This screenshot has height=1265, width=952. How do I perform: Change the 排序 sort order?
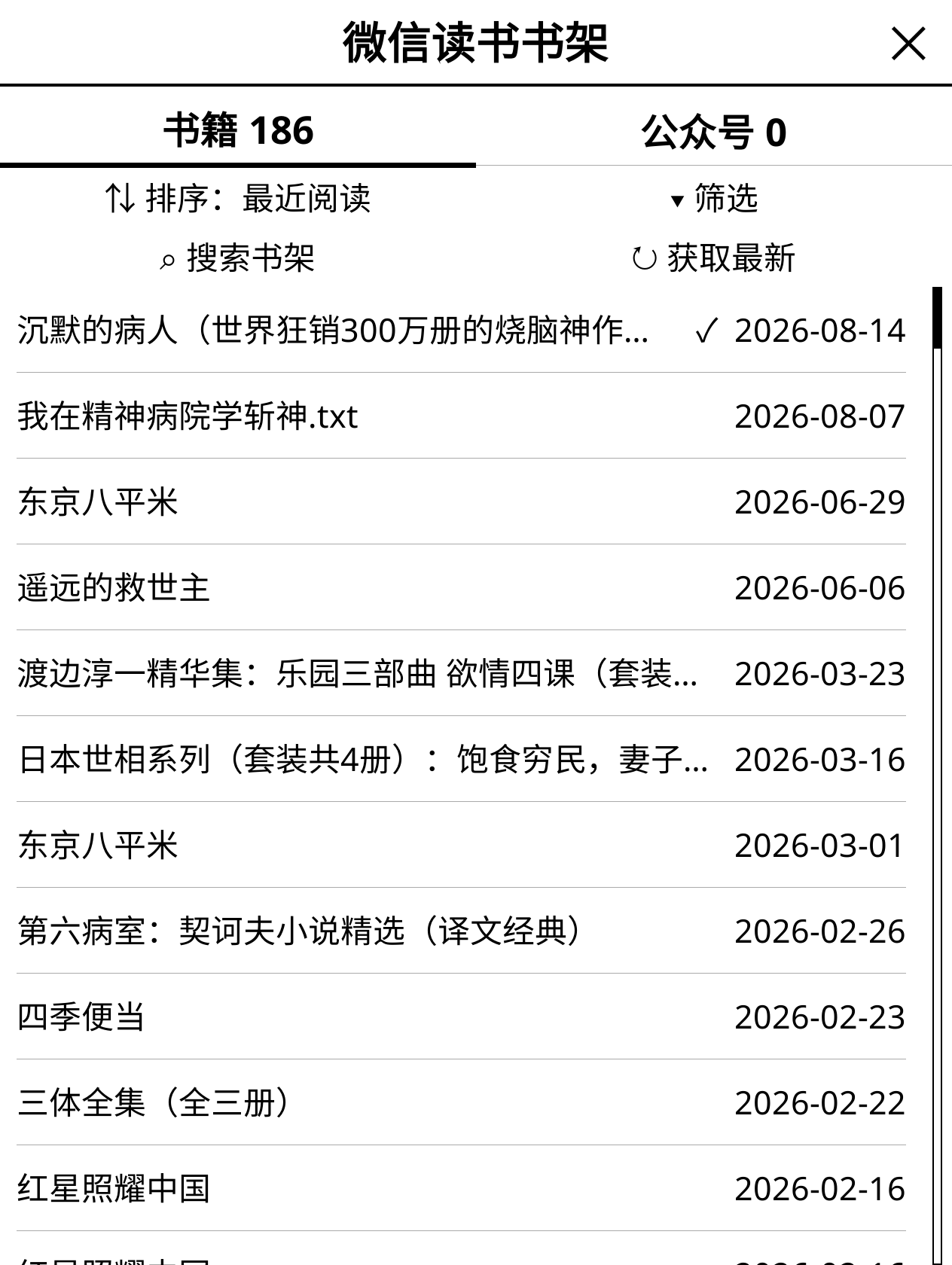click(x=238, y=198)
